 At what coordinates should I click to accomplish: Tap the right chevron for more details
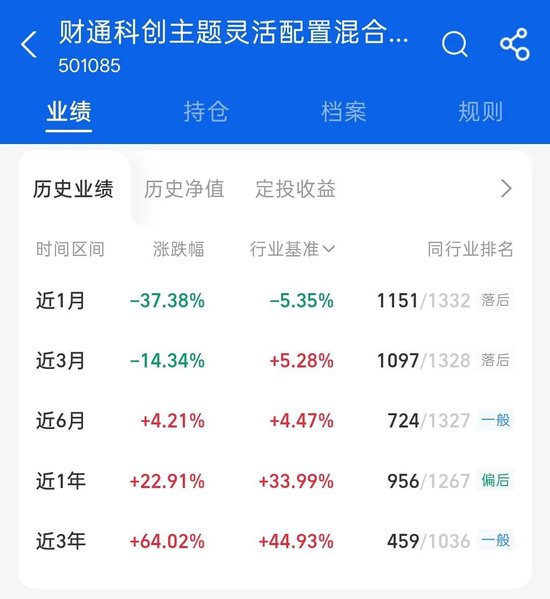[x=506, y=188]
